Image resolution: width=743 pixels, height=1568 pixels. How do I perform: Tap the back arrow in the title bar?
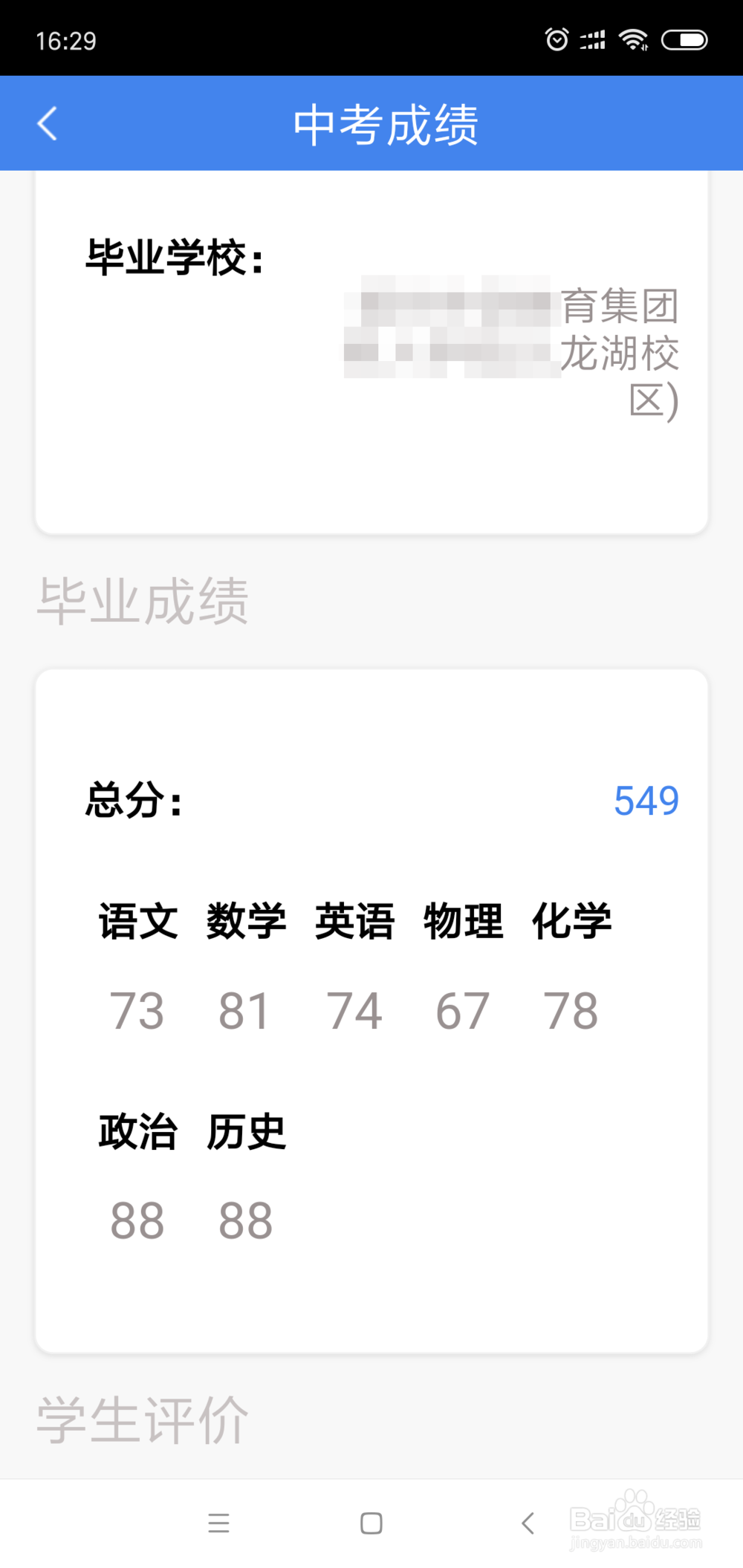pos(47,123)
